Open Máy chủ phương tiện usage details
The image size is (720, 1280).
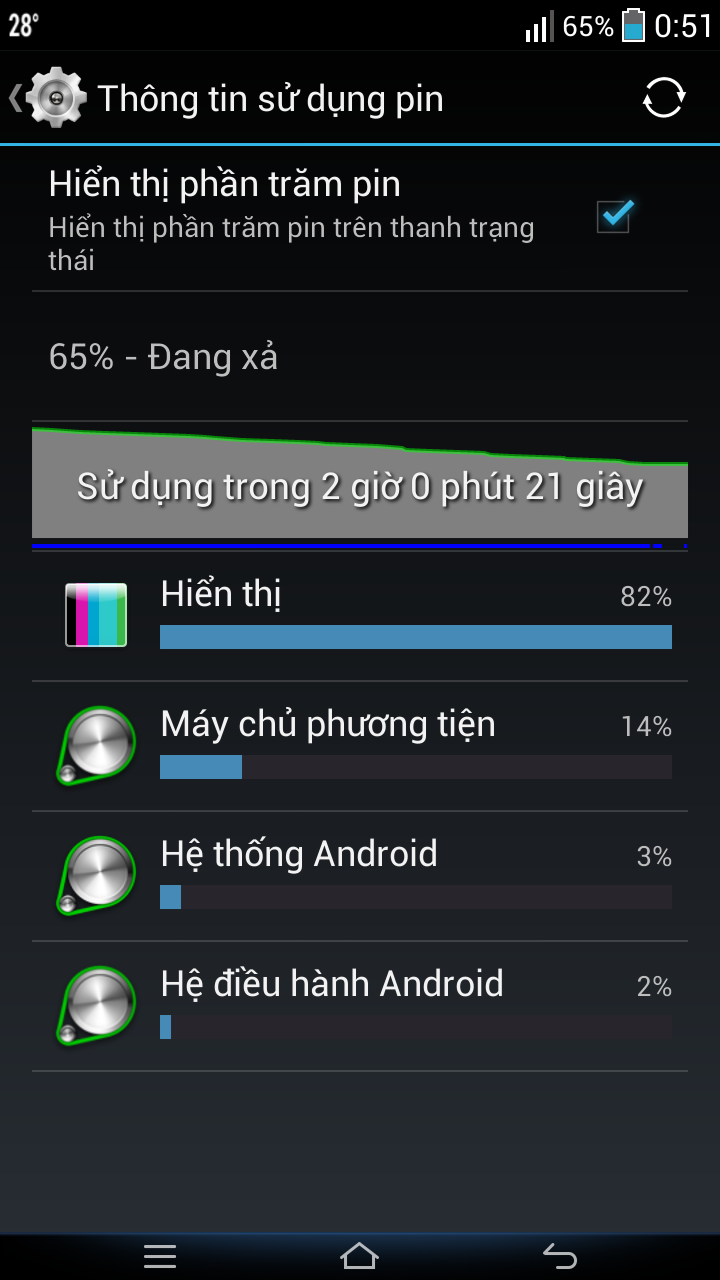pyautogui.click(x=360, y=747)
